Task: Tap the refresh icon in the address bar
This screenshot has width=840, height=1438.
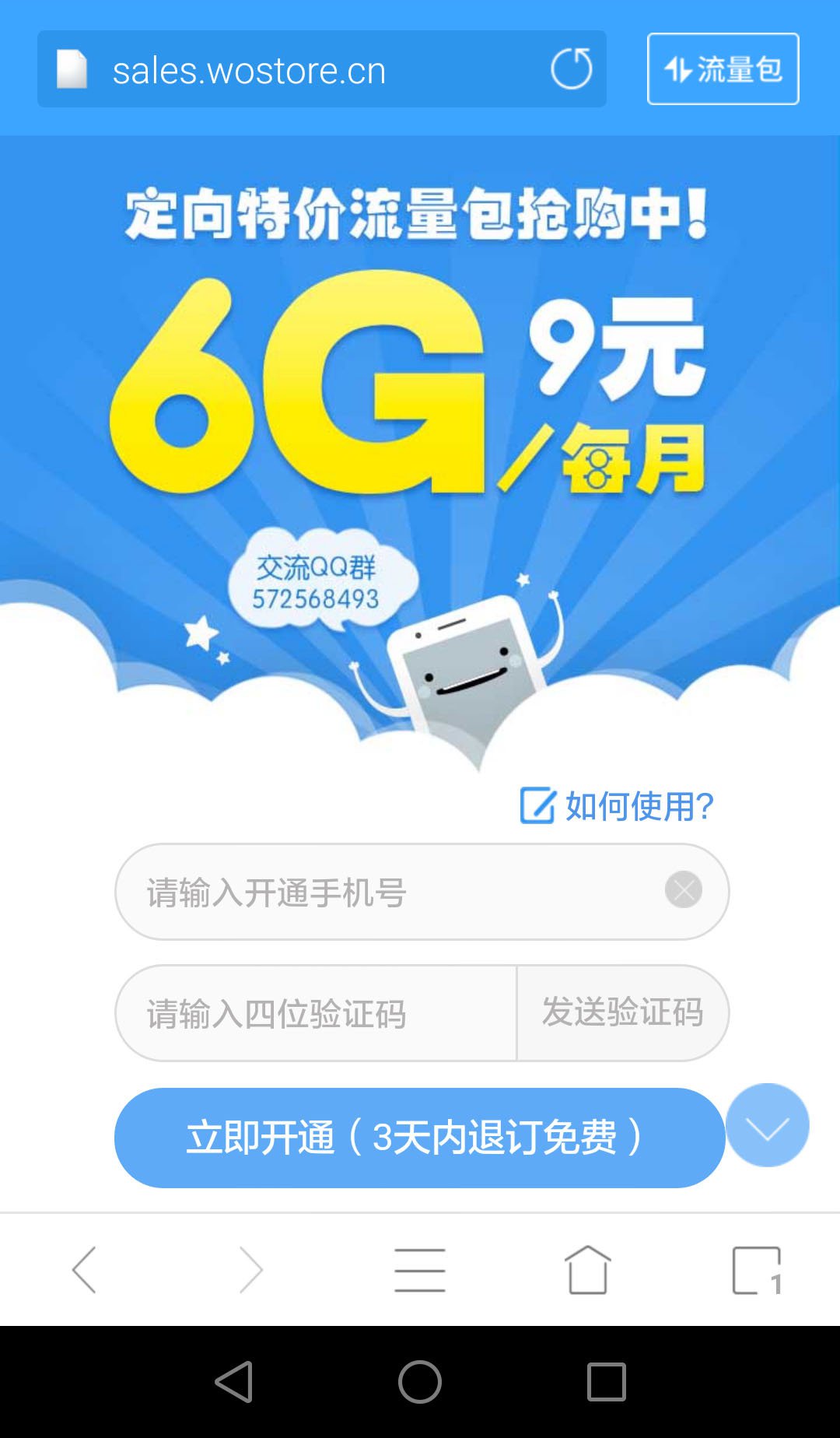Action: point(573,69)
